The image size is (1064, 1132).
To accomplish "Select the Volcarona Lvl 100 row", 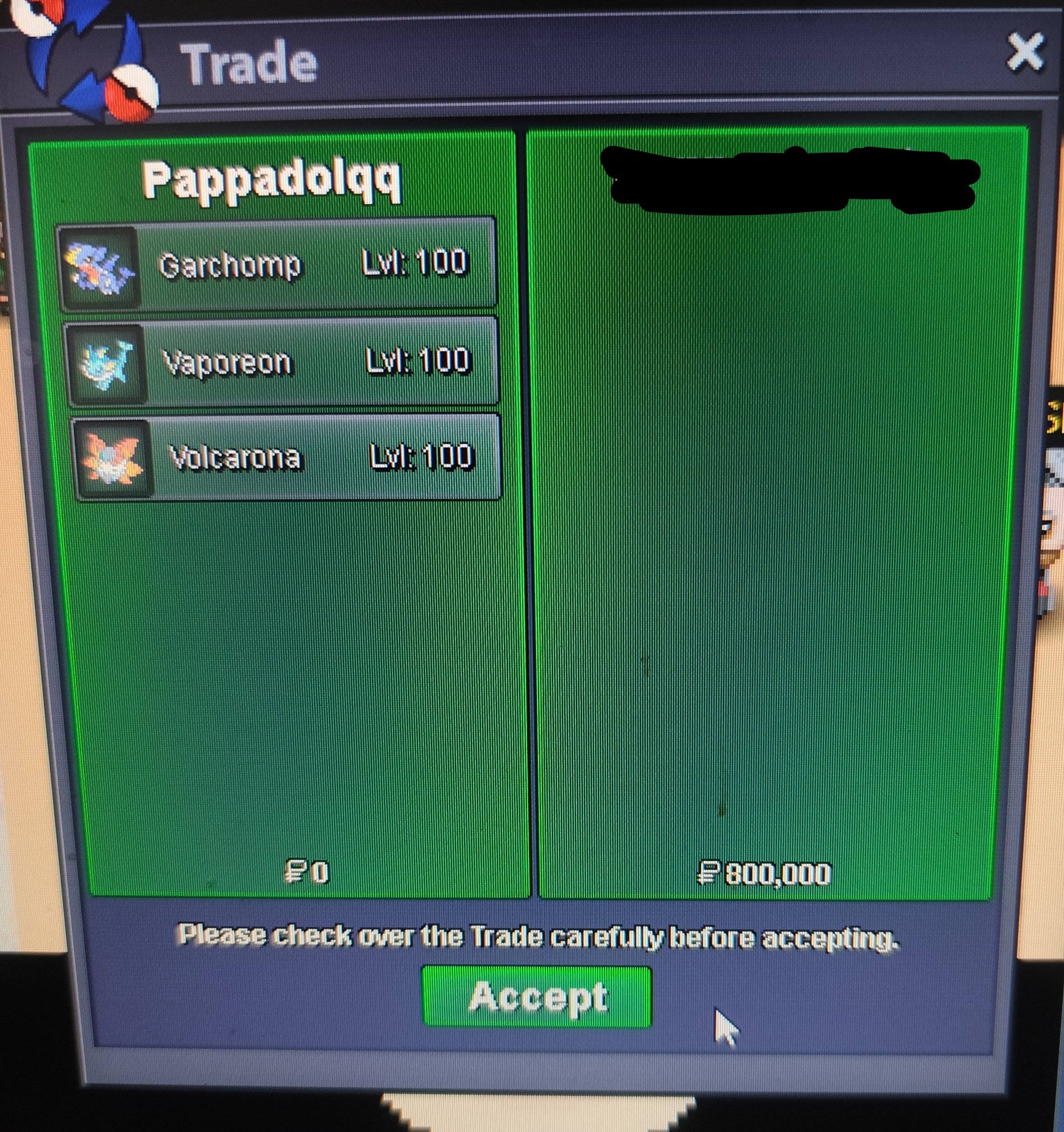I will coord(287,457).
